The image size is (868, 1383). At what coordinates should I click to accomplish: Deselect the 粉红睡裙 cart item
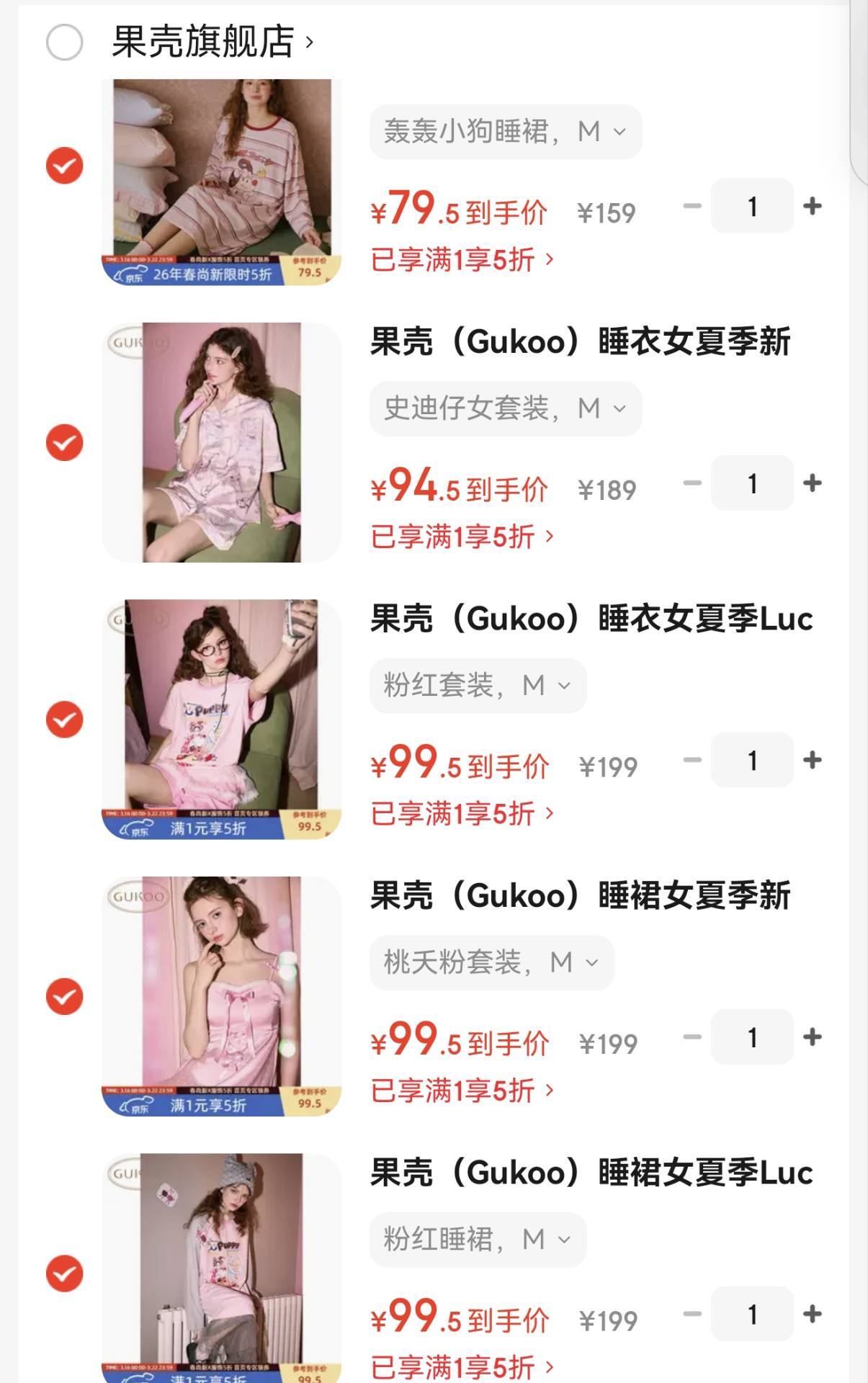[x=64, y=1274]
